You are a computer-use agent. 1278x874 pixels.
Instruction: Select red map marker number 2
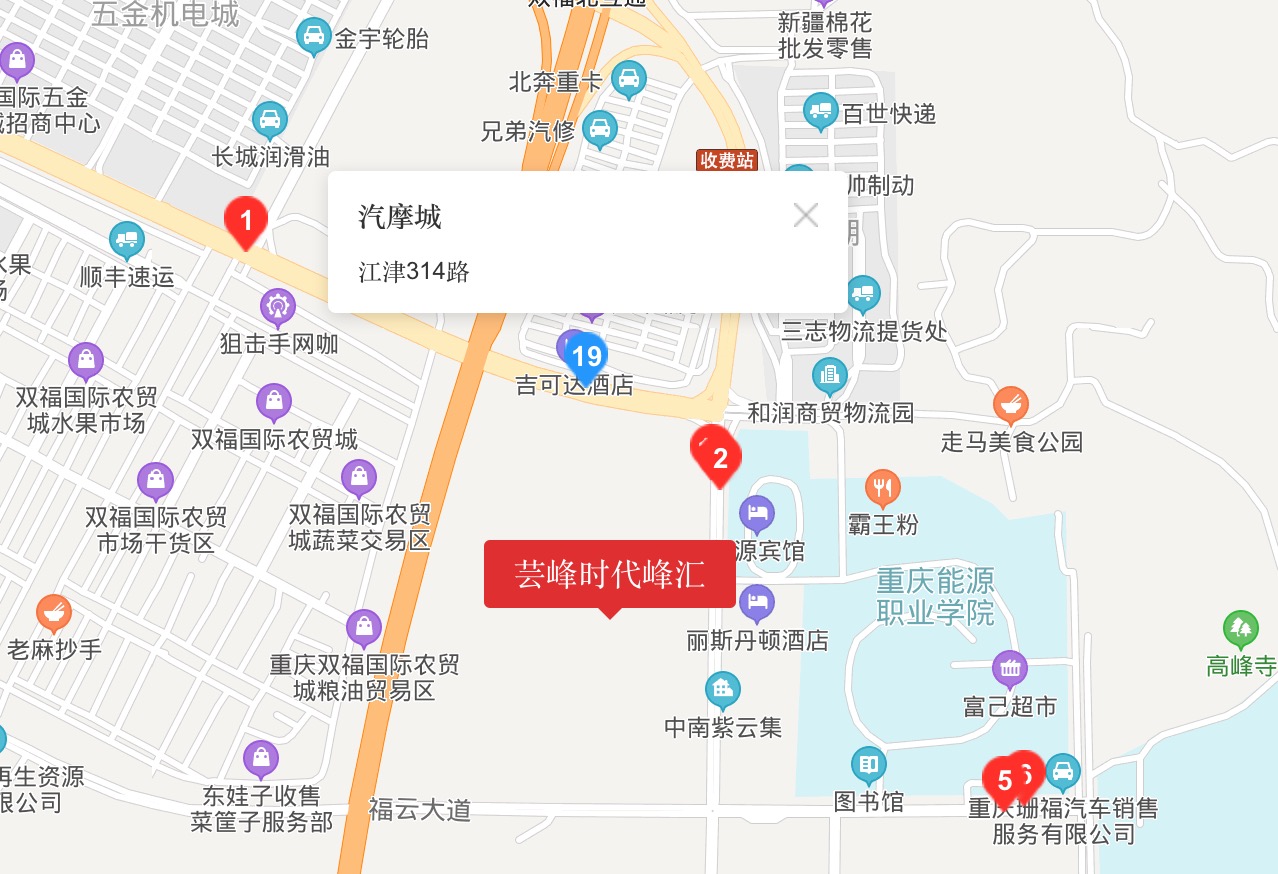tap(718, 457)
